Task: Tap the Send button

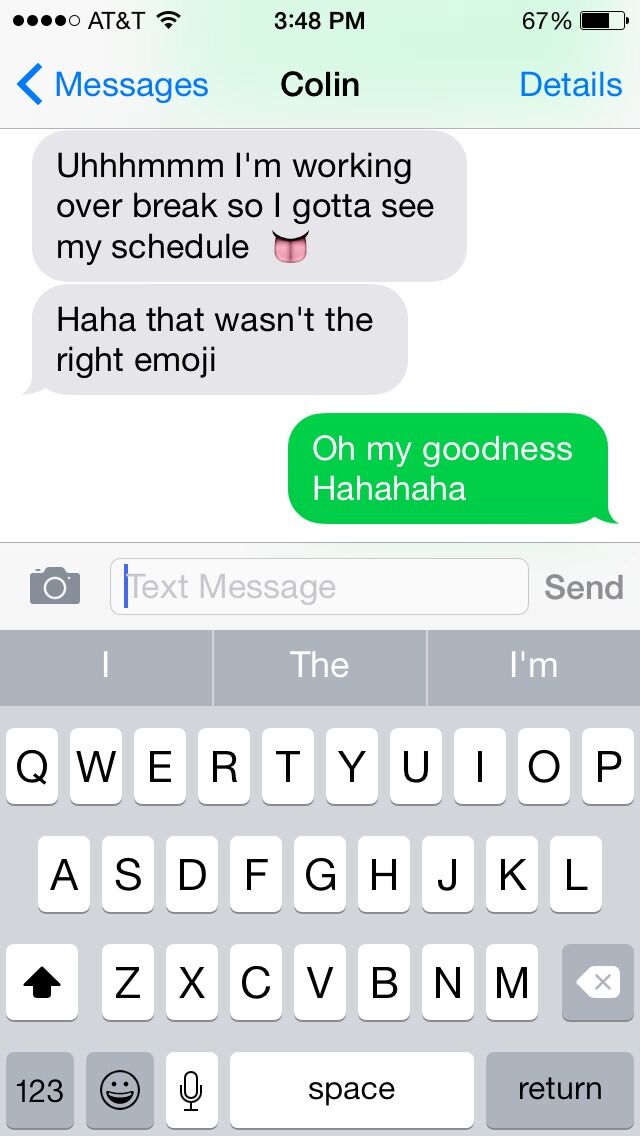Action: pyautogui.click(x=583, y=587)
